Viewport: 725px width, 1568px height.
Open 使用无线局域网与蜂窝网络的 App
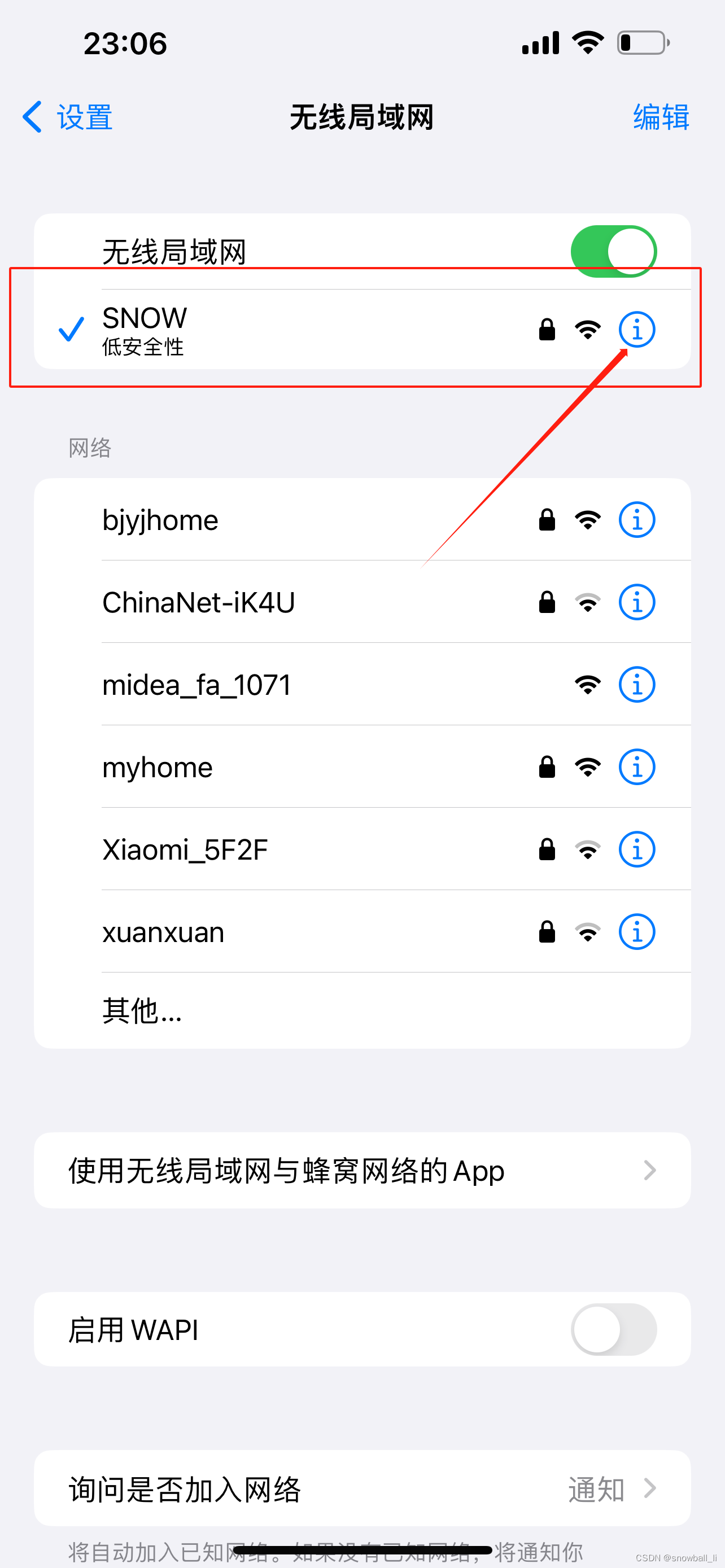362,1170
